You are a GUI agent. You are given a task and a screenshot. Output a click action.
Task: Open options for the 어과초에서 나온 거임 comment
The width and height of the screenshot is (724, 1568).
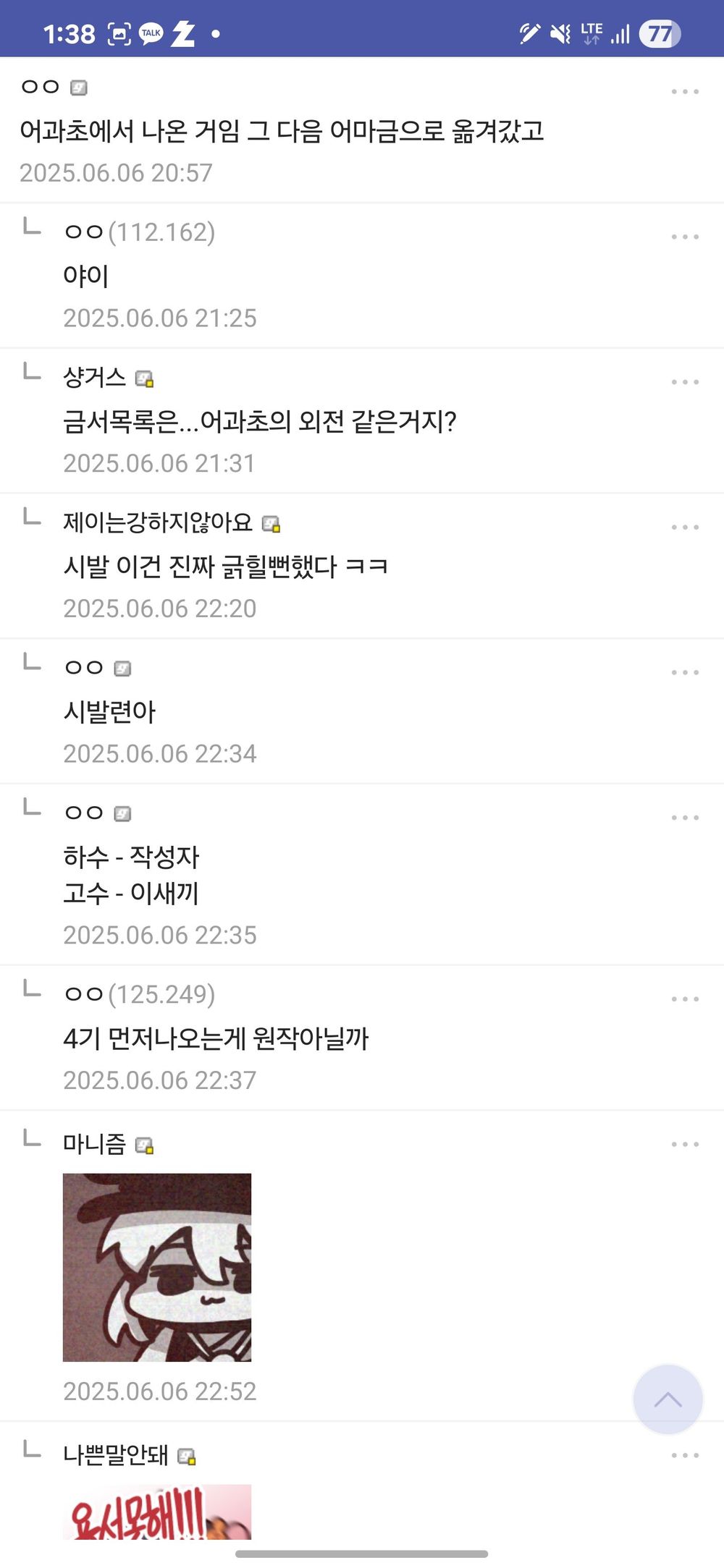coord(684,92)
